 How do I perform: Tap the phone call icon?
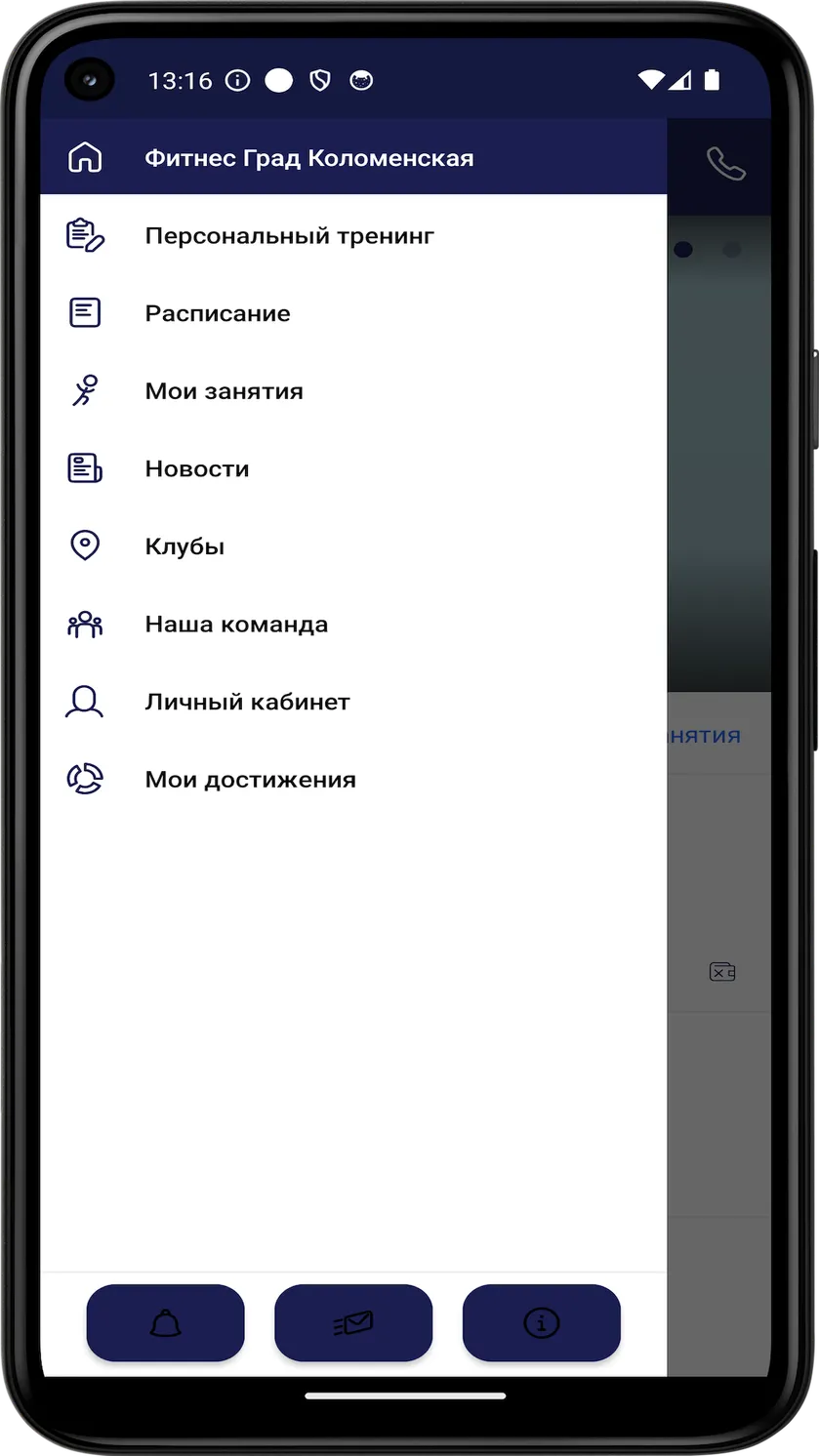[x=726, y=164]
